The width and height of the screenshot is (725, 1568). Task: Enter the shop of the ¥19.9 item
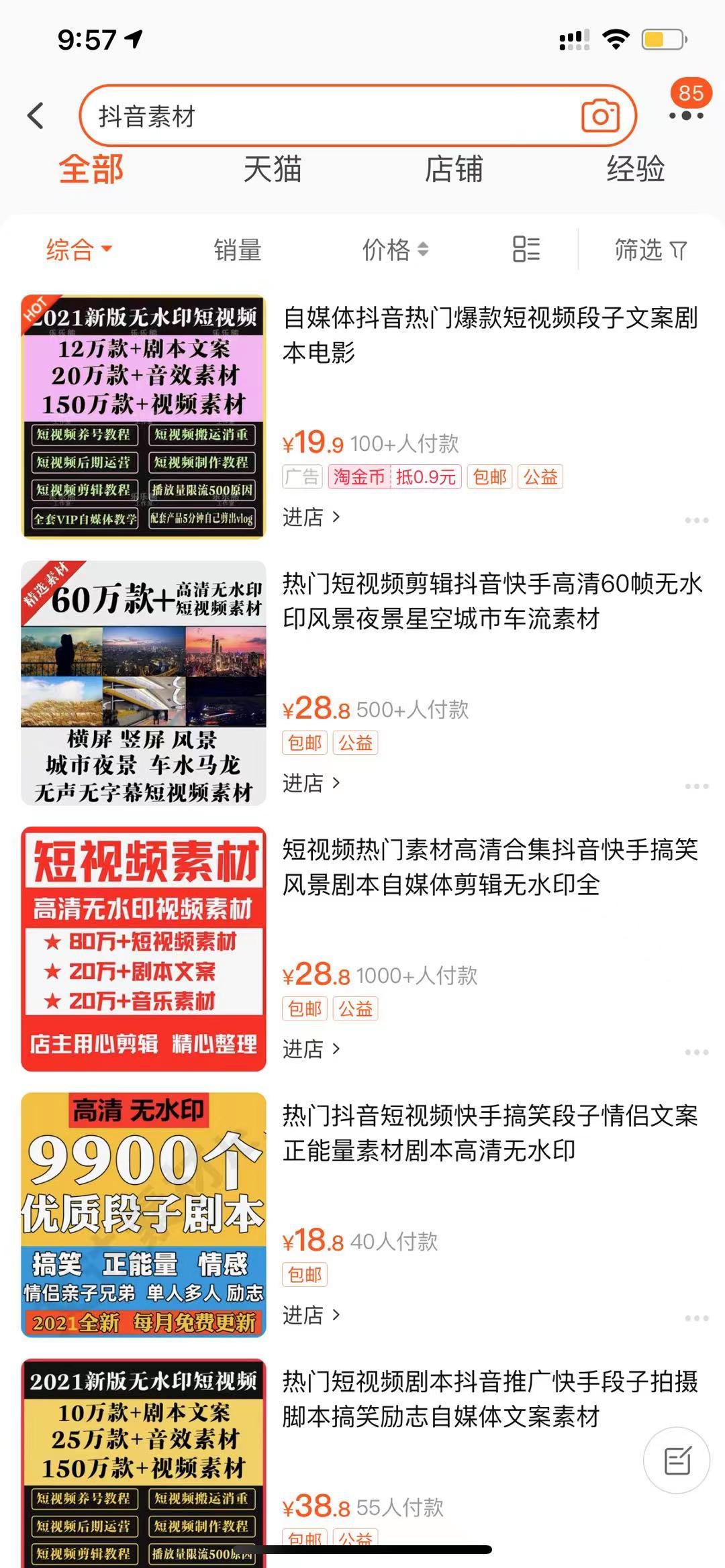tap(311, 517)
